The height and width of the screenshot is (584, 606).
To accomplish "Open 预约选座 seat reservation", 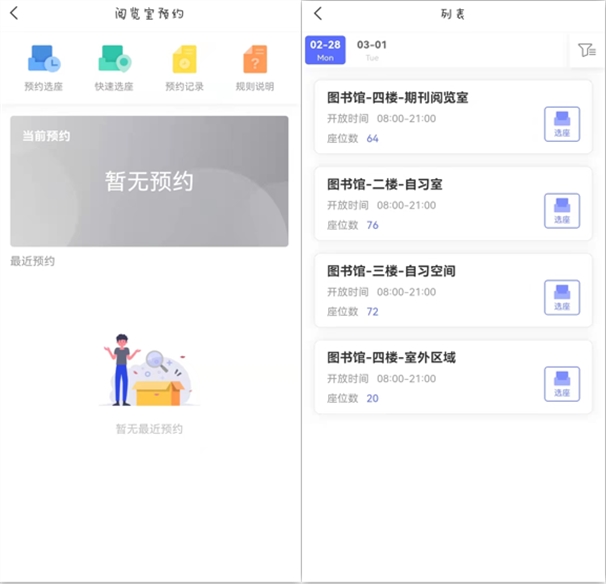I will (x=44, y=67).
